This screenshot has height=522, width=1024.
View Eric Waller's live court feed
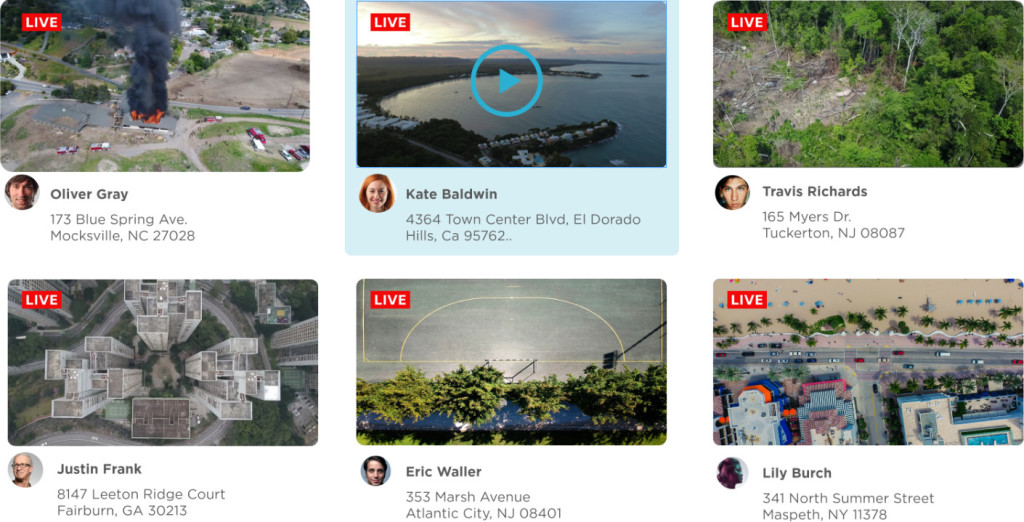[x=511, y=362]
